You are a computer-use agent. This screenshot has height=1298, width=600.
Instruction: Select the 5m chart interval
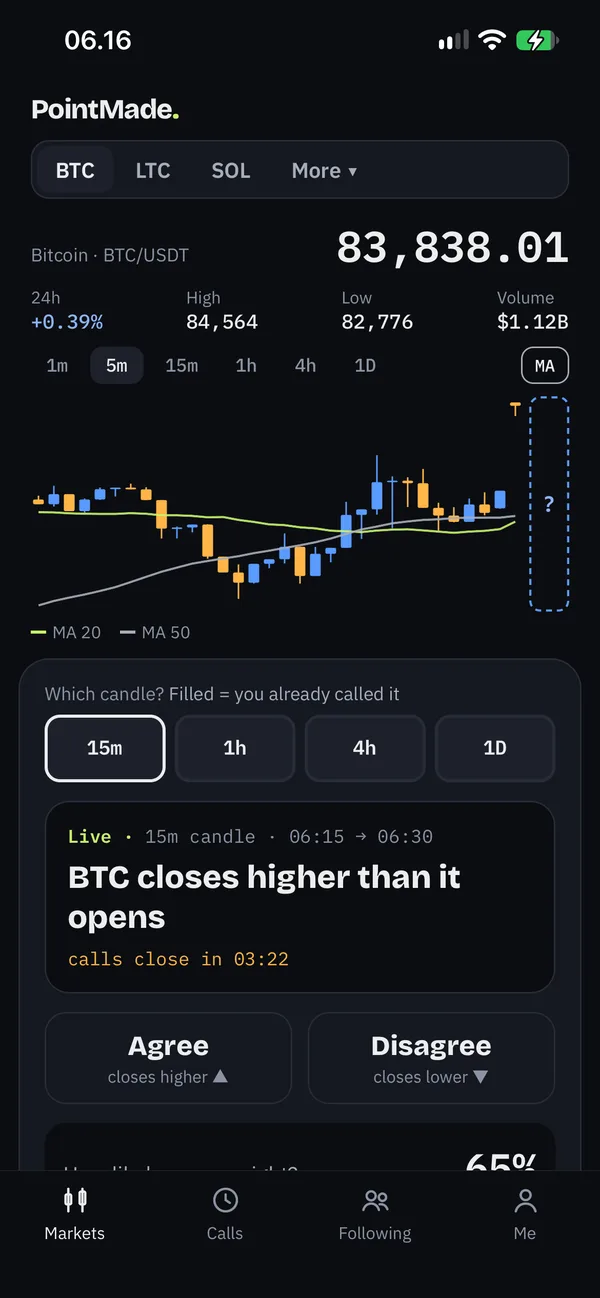point(117,365)
